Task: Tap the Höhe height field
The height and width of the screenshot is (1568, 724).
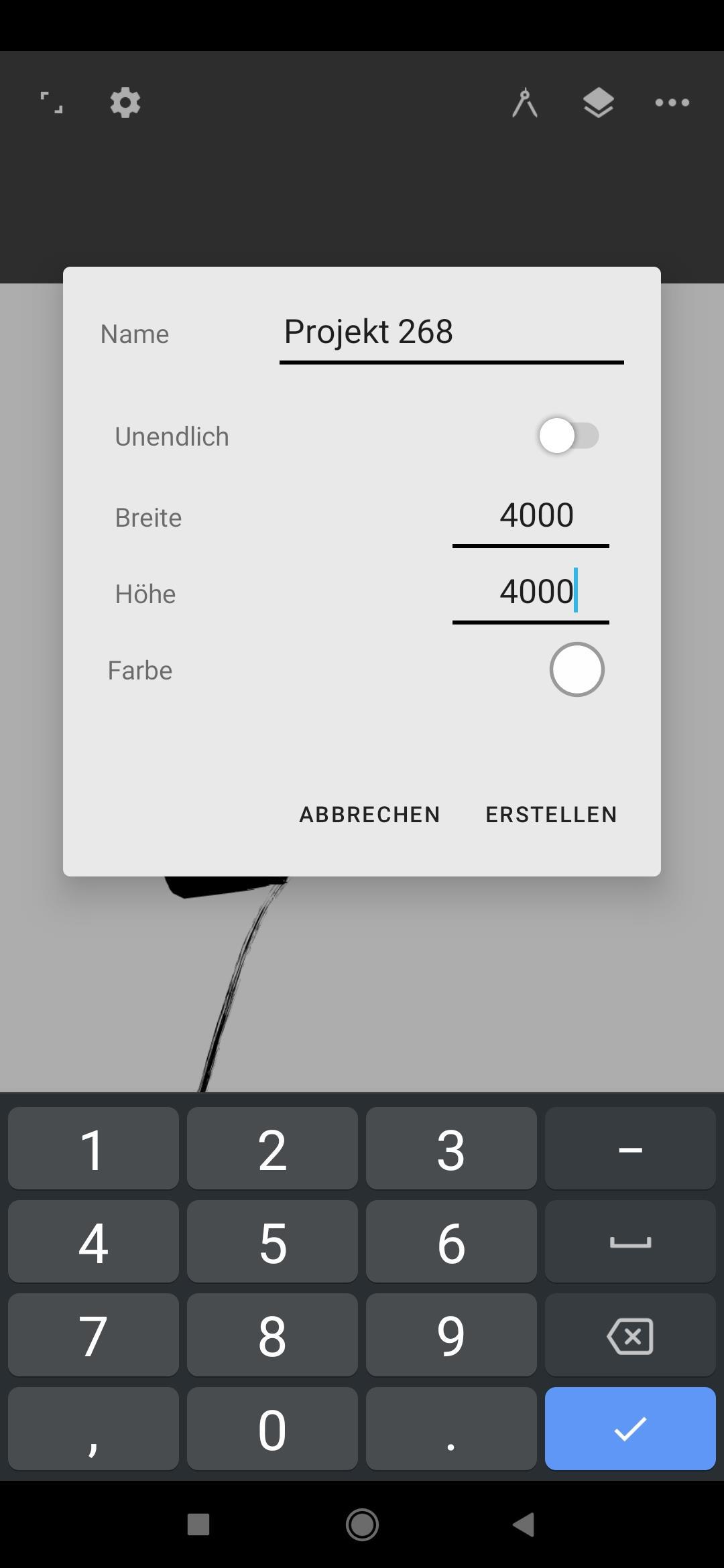Action: pos(530,593)
